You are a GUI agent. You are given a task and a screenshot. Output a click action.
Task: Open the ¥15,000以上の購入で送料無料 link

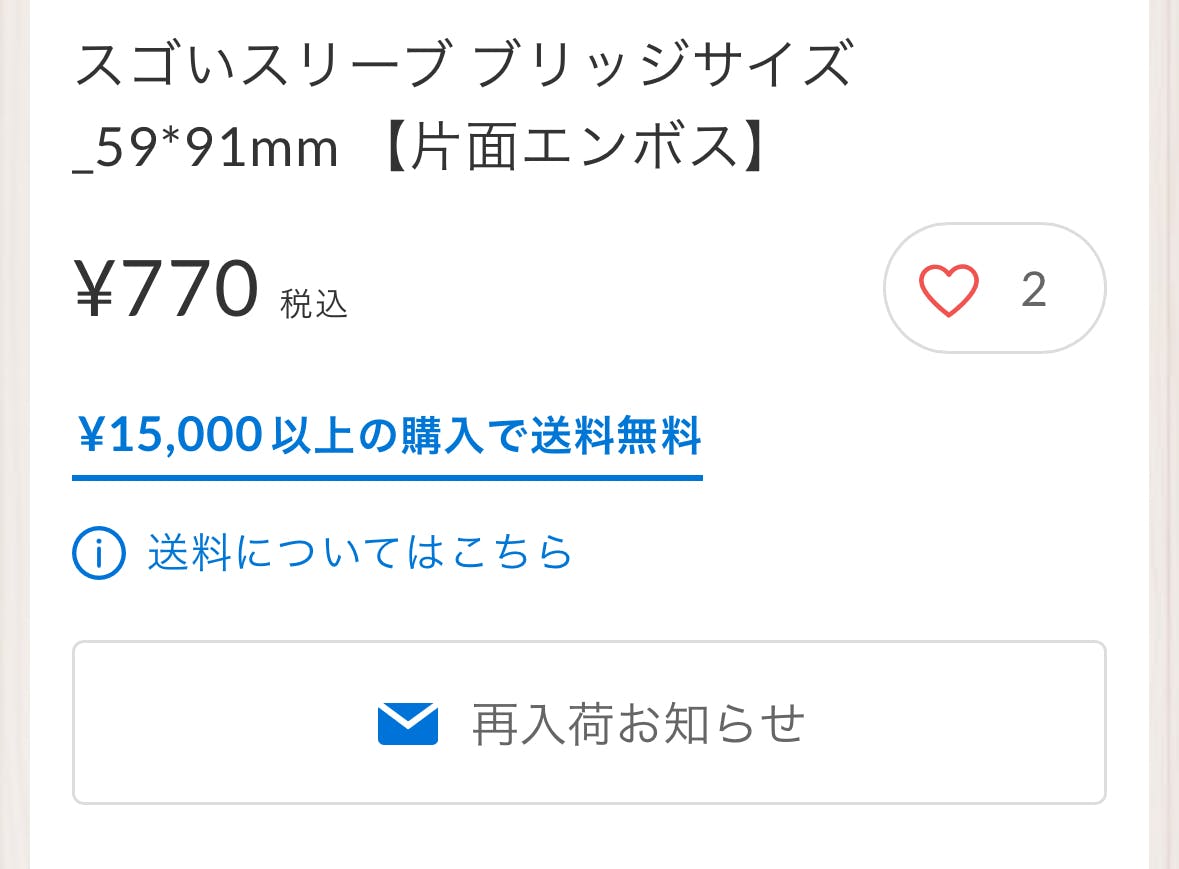coord(388,437)
